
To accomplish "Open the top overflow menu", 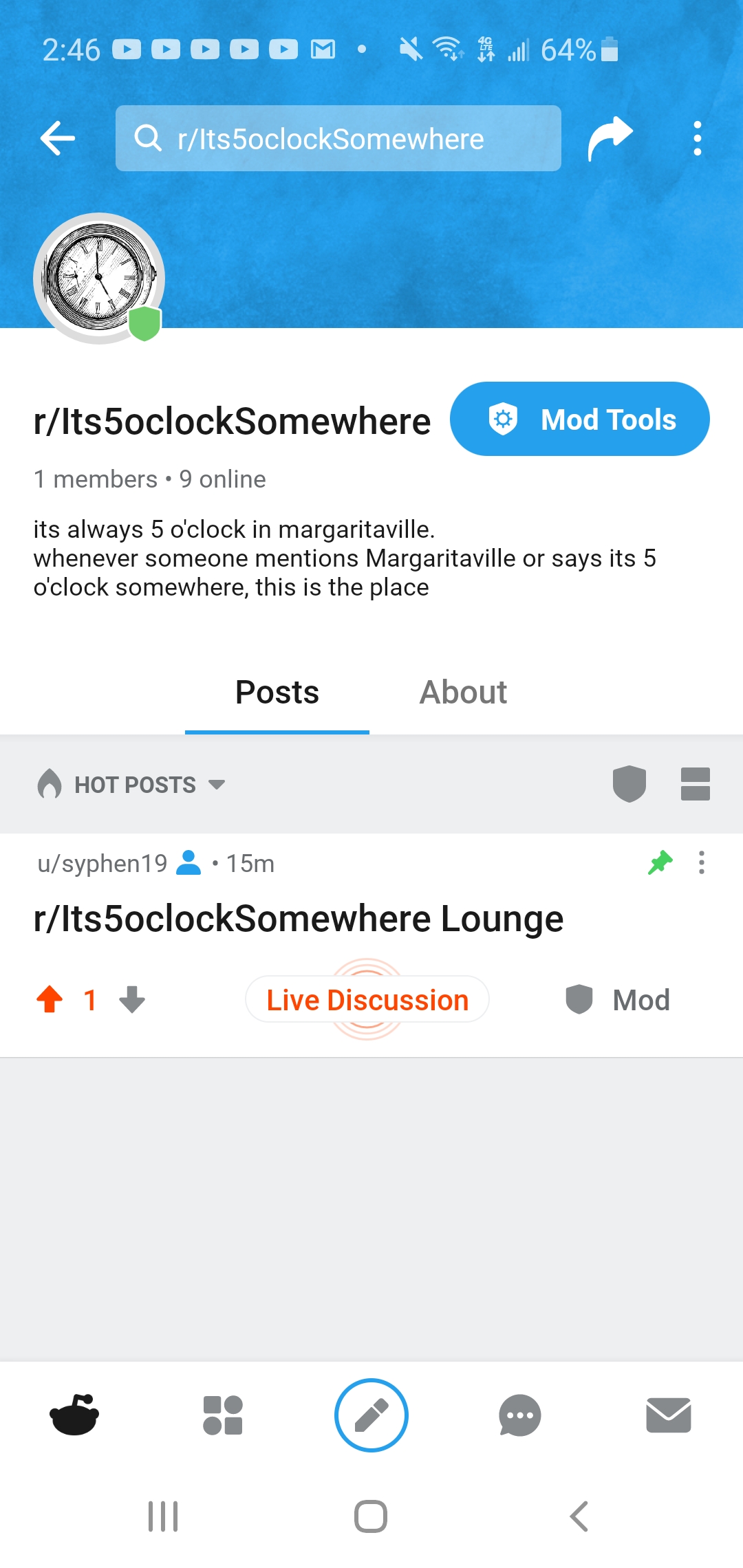I will coord(696,138).
